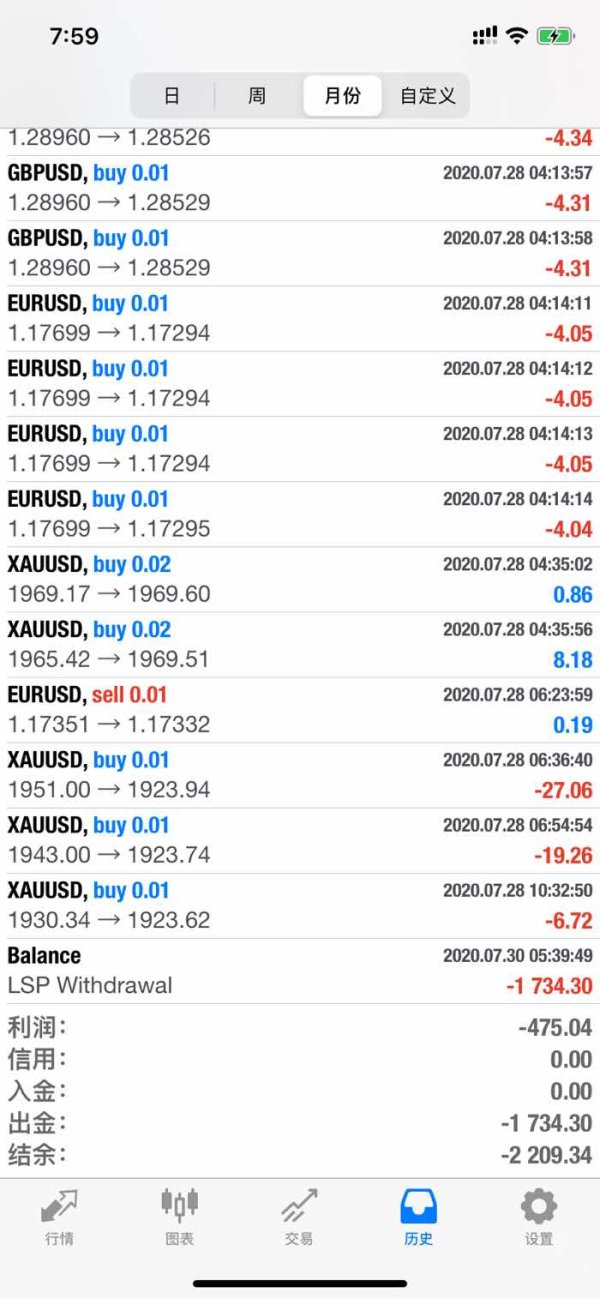Open the 图表 chart tab
Screen dimensions: 600x1299
click(x=179, y=1218)
